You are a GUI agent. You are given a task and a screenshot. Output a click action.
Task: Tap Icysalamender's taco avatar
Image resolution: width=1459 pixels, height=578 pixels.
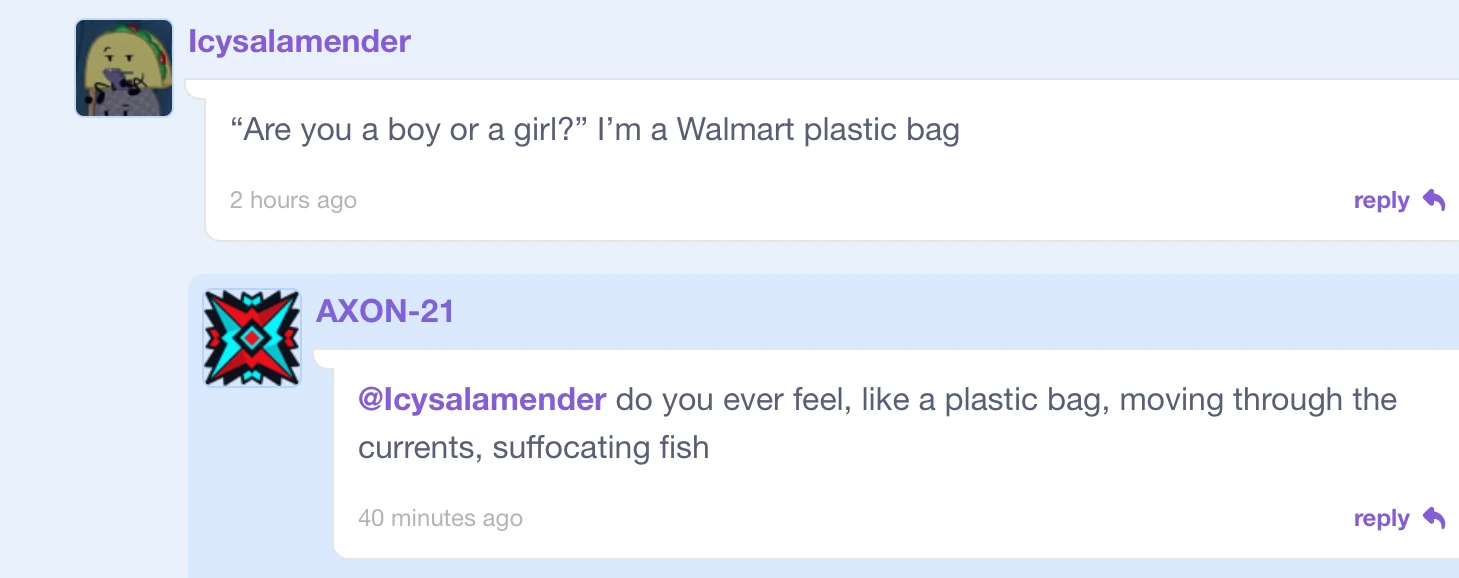coord(124,68)
